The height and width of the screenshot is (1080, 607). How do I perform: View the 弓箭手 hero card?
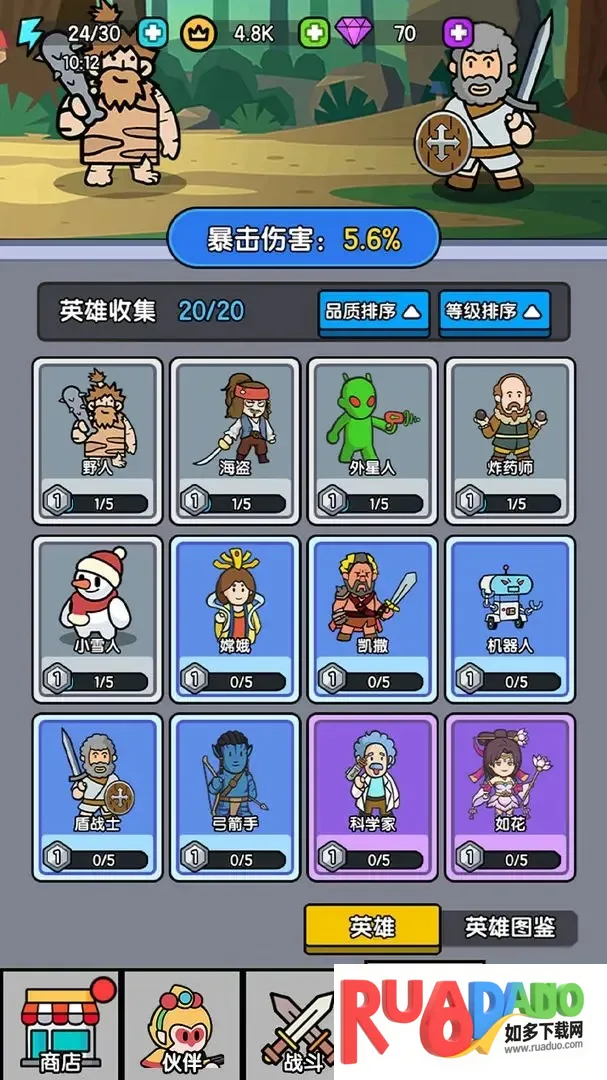(x=235, y=796)
